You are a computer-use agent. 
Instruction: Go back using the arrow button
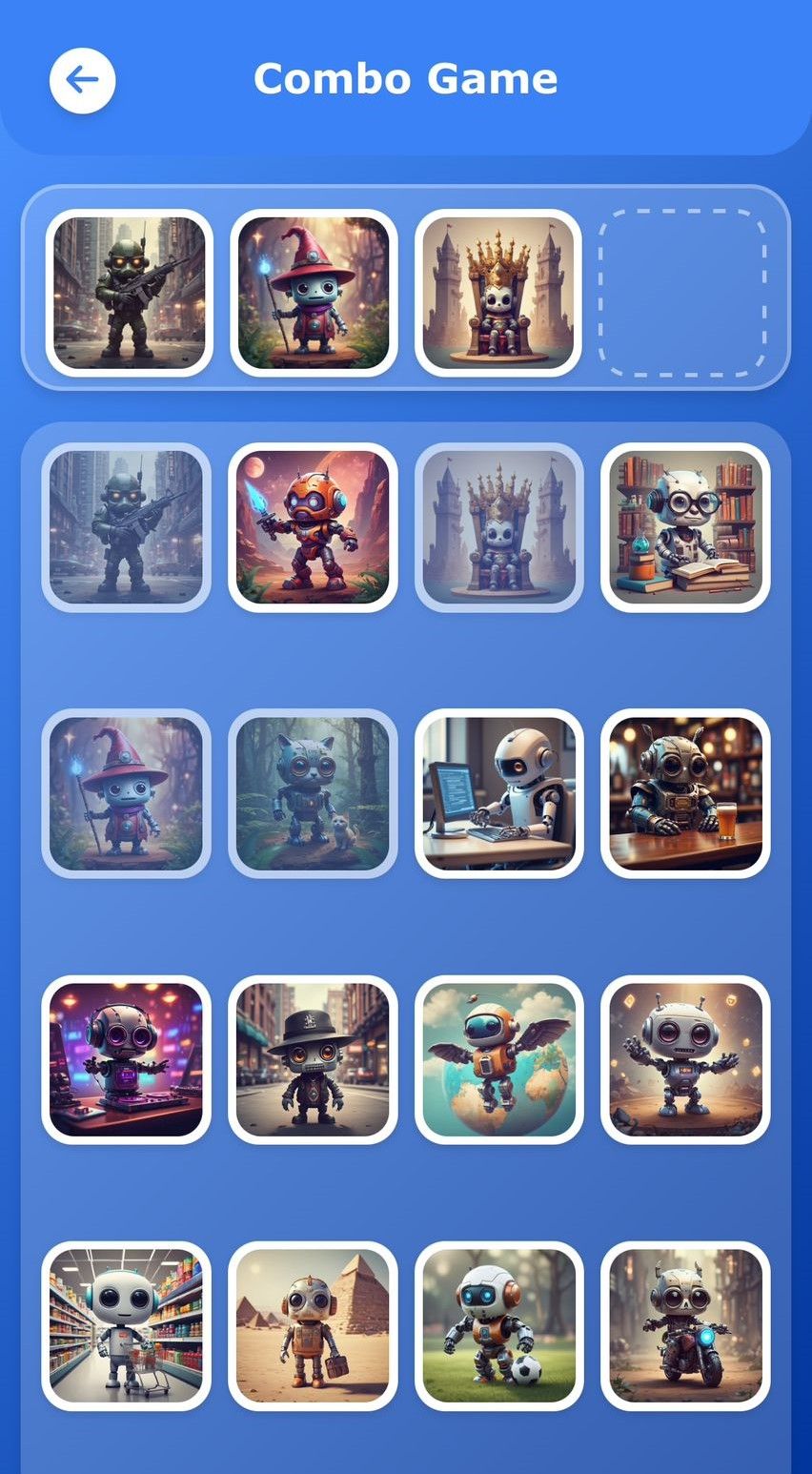coord(83,81)
